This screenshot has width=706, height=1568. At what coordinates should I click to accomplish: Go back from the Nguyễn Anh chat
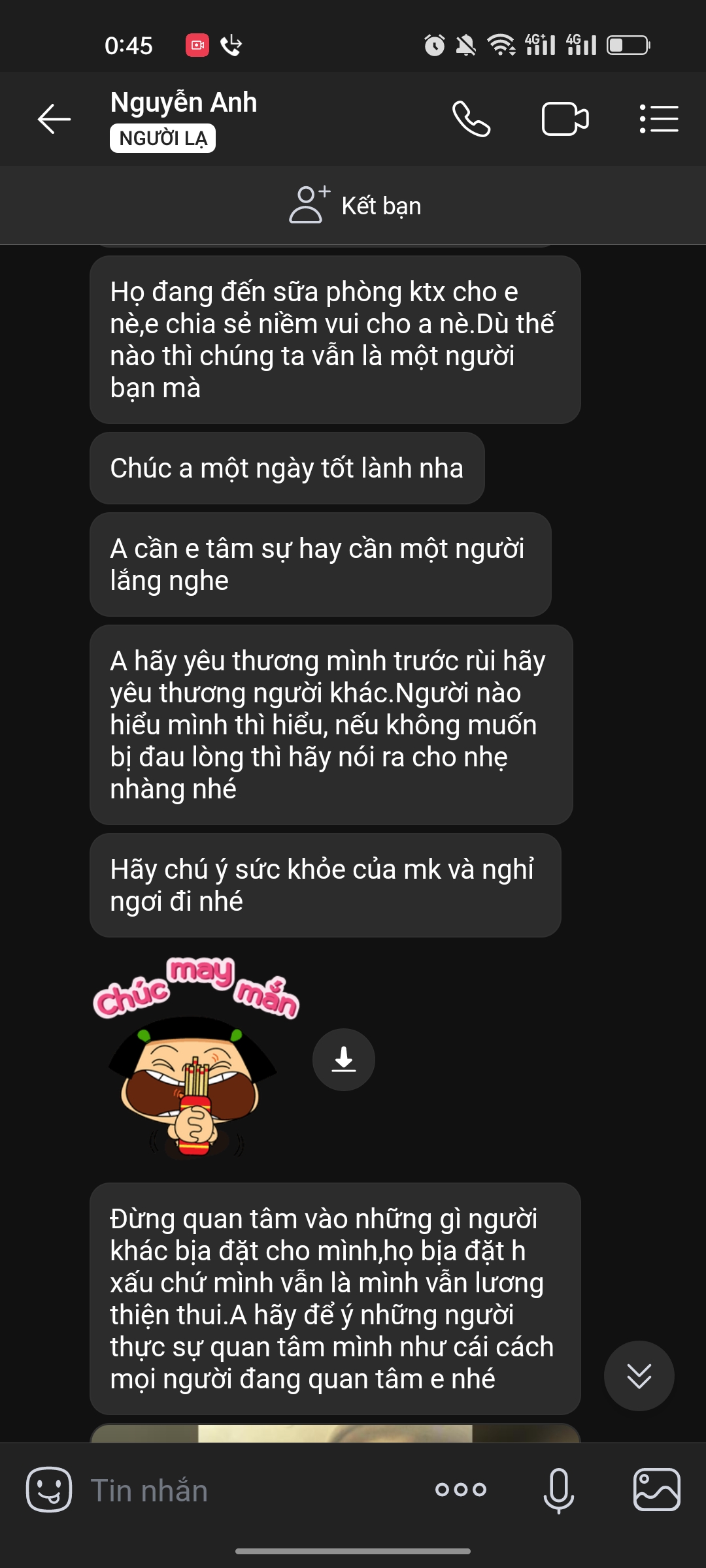click(x=54, y=119)
